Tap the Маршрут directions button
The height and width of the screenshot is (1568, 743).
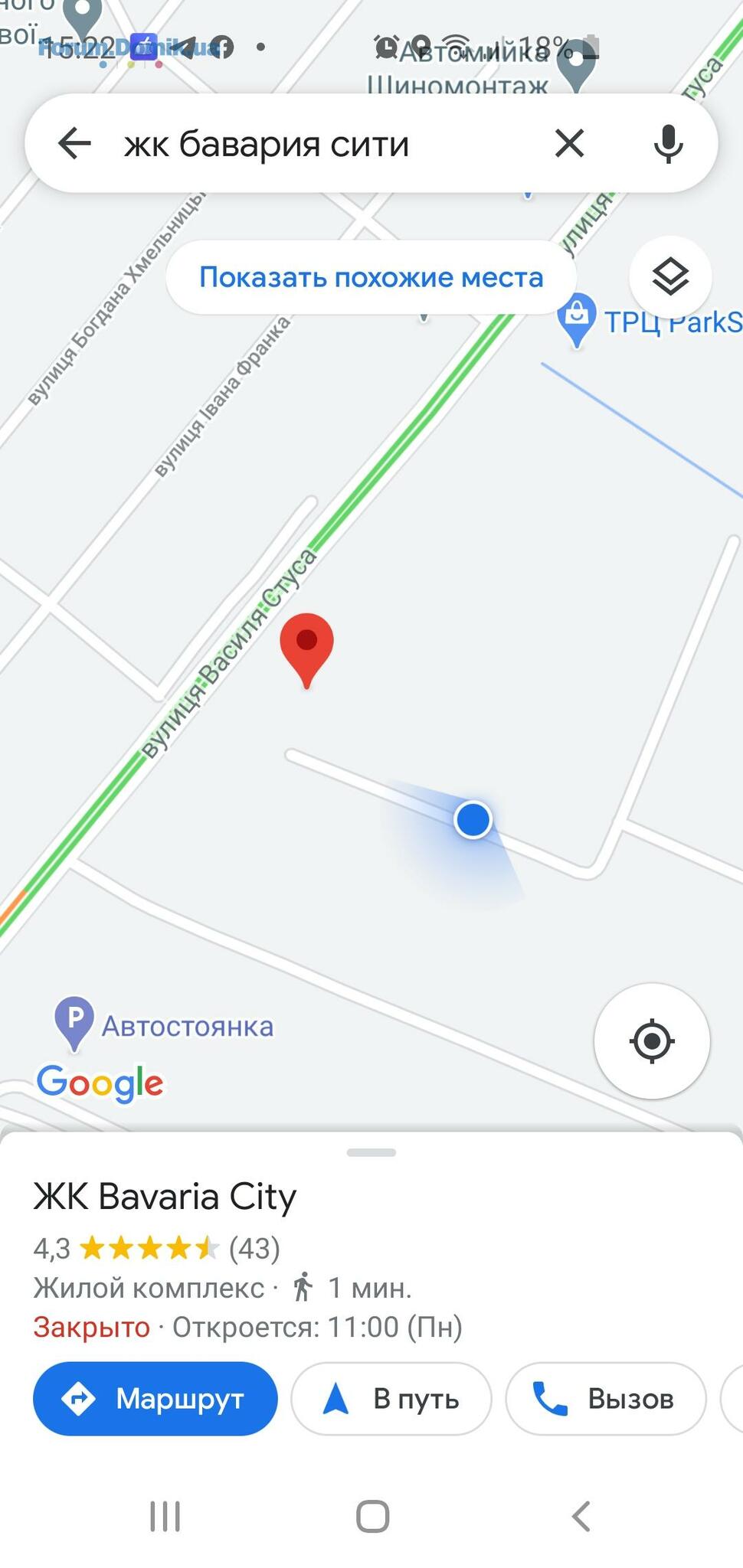[155, 1399]
